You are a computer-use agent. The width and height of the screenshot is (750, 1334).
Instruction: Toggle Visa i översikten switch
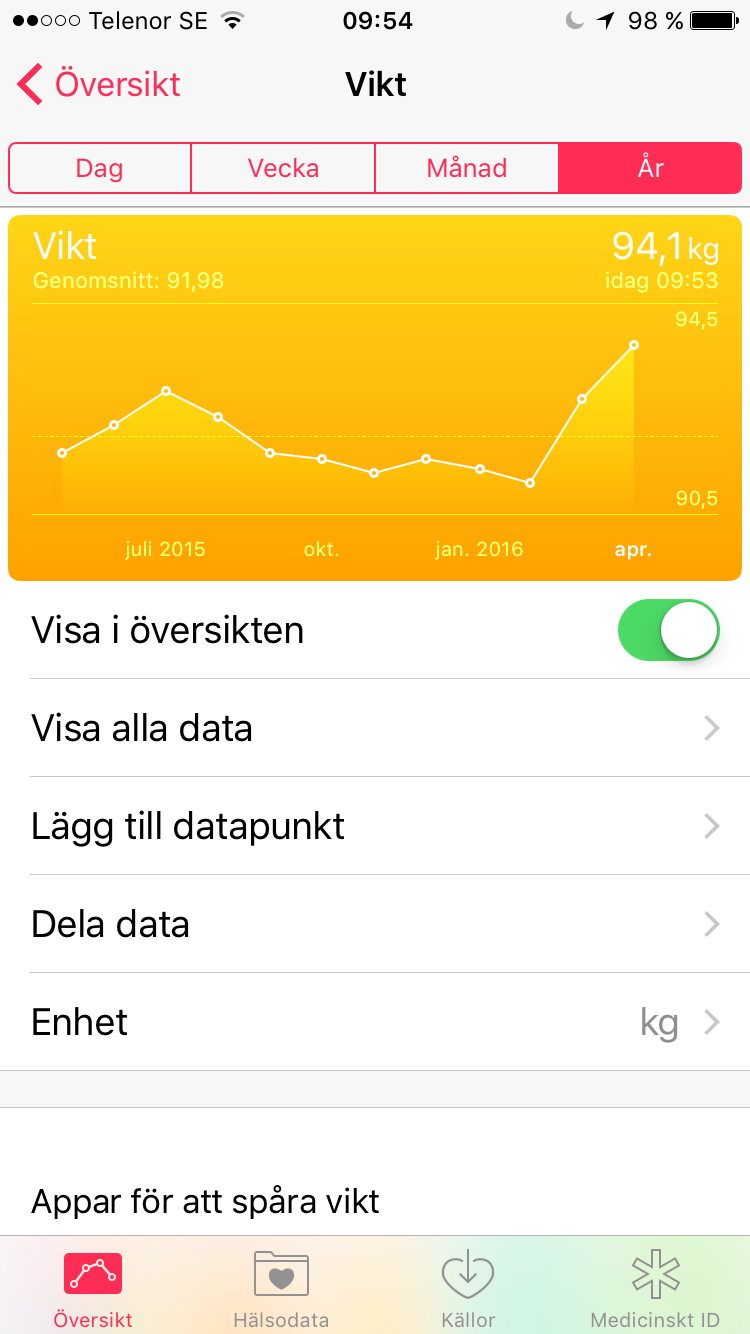pyautogui.click(x=669, y=630)
